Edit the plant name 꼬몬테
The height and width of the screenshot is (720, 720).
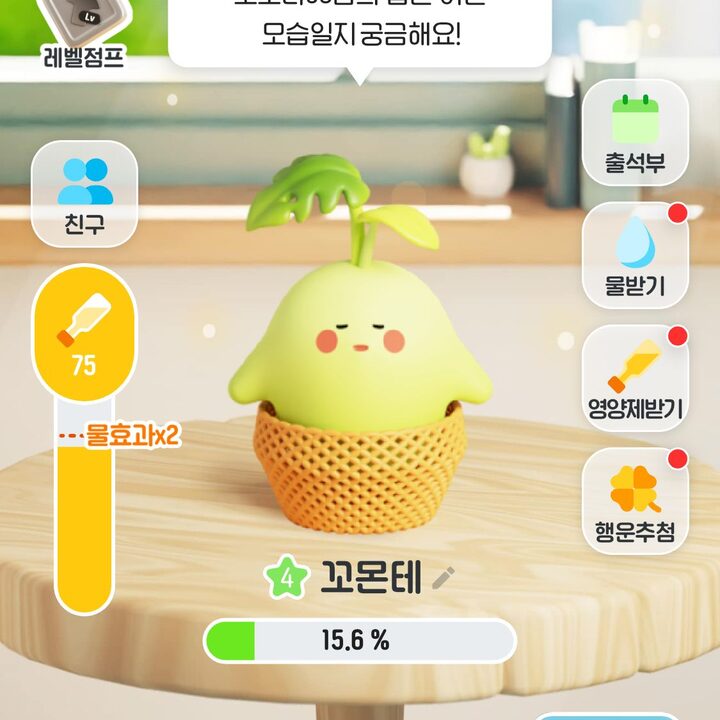pyautogui.click(x=443, y=577)
